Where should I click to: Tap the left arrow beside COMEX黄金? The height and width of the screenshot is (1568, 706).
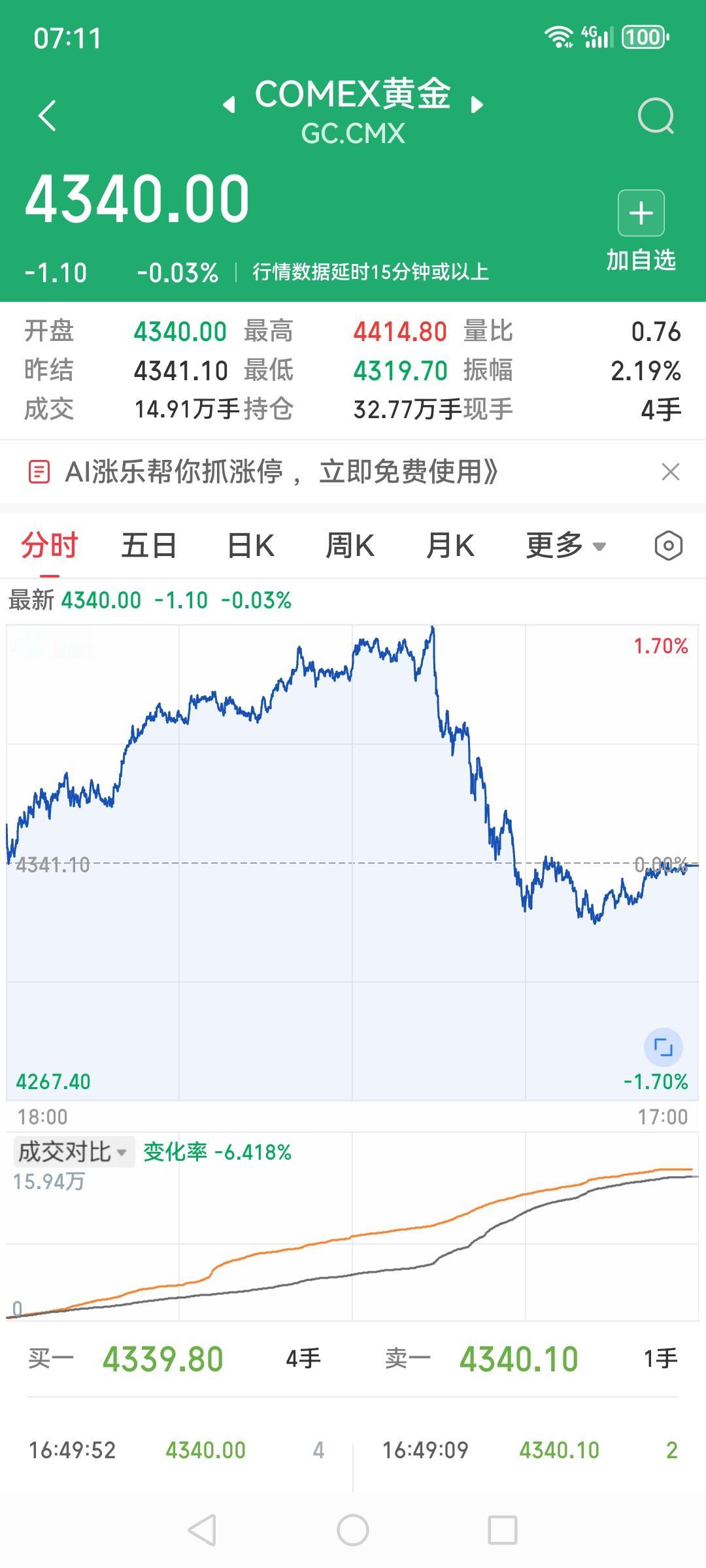pyautogui.click(x=230, y=103)
